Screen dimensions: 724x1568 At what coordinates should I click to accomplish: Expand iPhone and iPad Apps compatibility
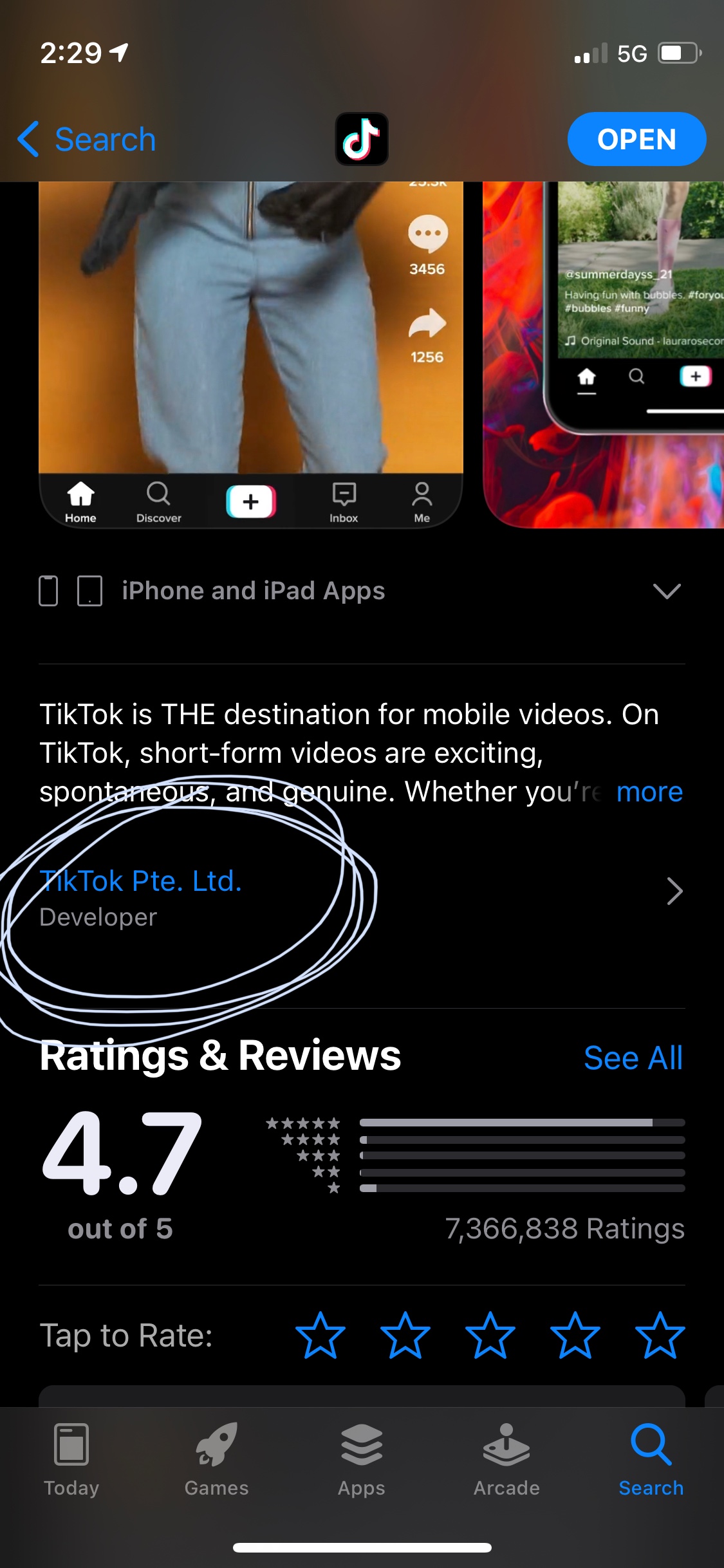point(666,591)
